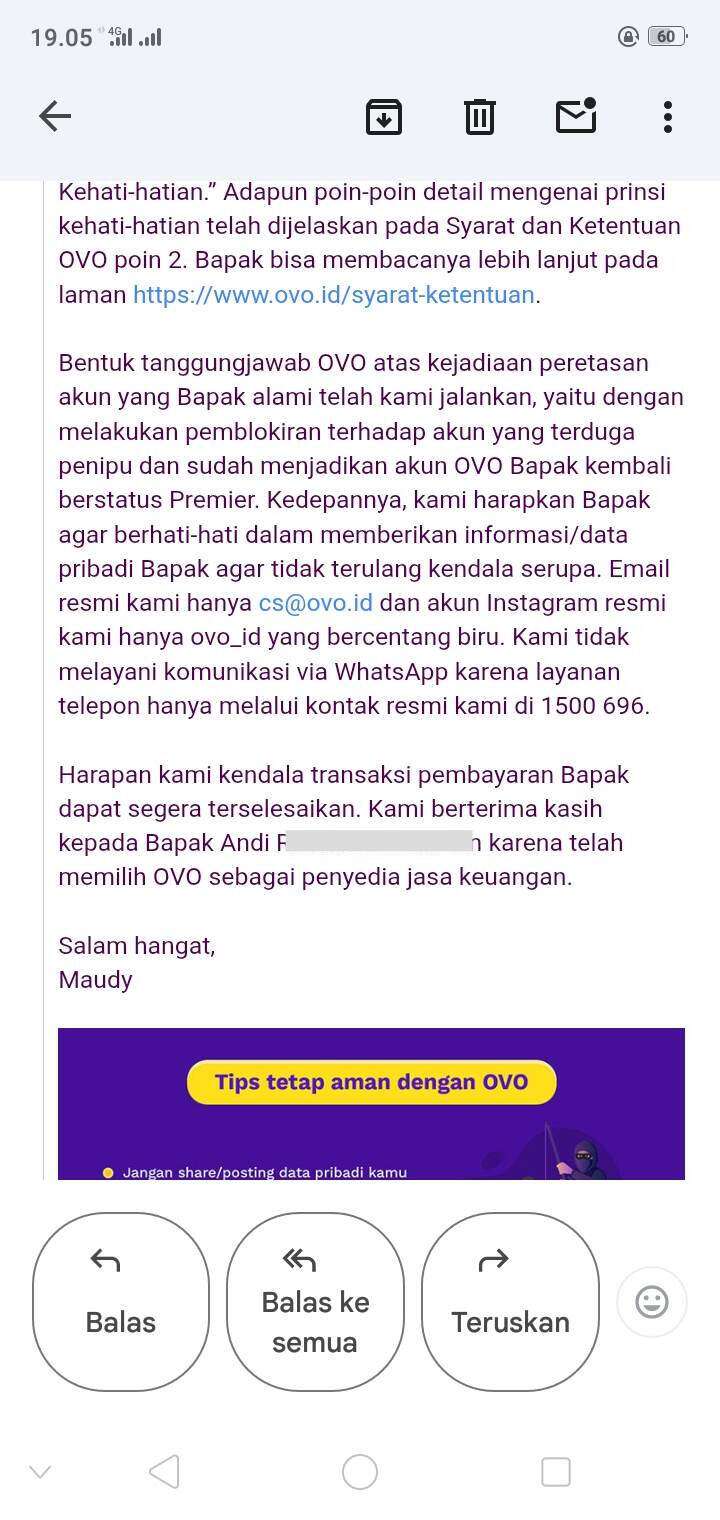
Task: Open recent apps from navigation bar
Action: coord(556,1472)
